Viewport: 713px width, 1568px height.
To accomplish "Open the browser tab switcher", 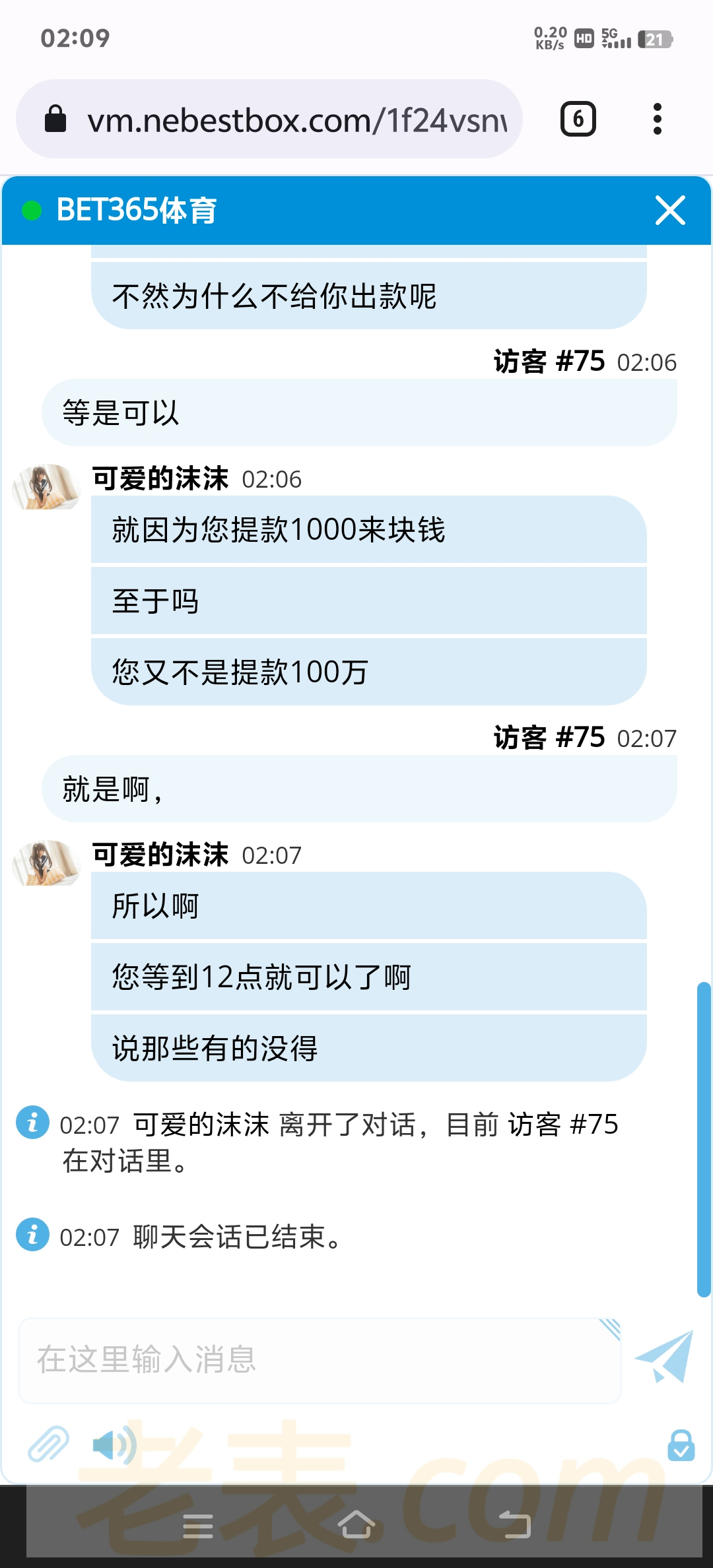I will click(x=578, y=119).
